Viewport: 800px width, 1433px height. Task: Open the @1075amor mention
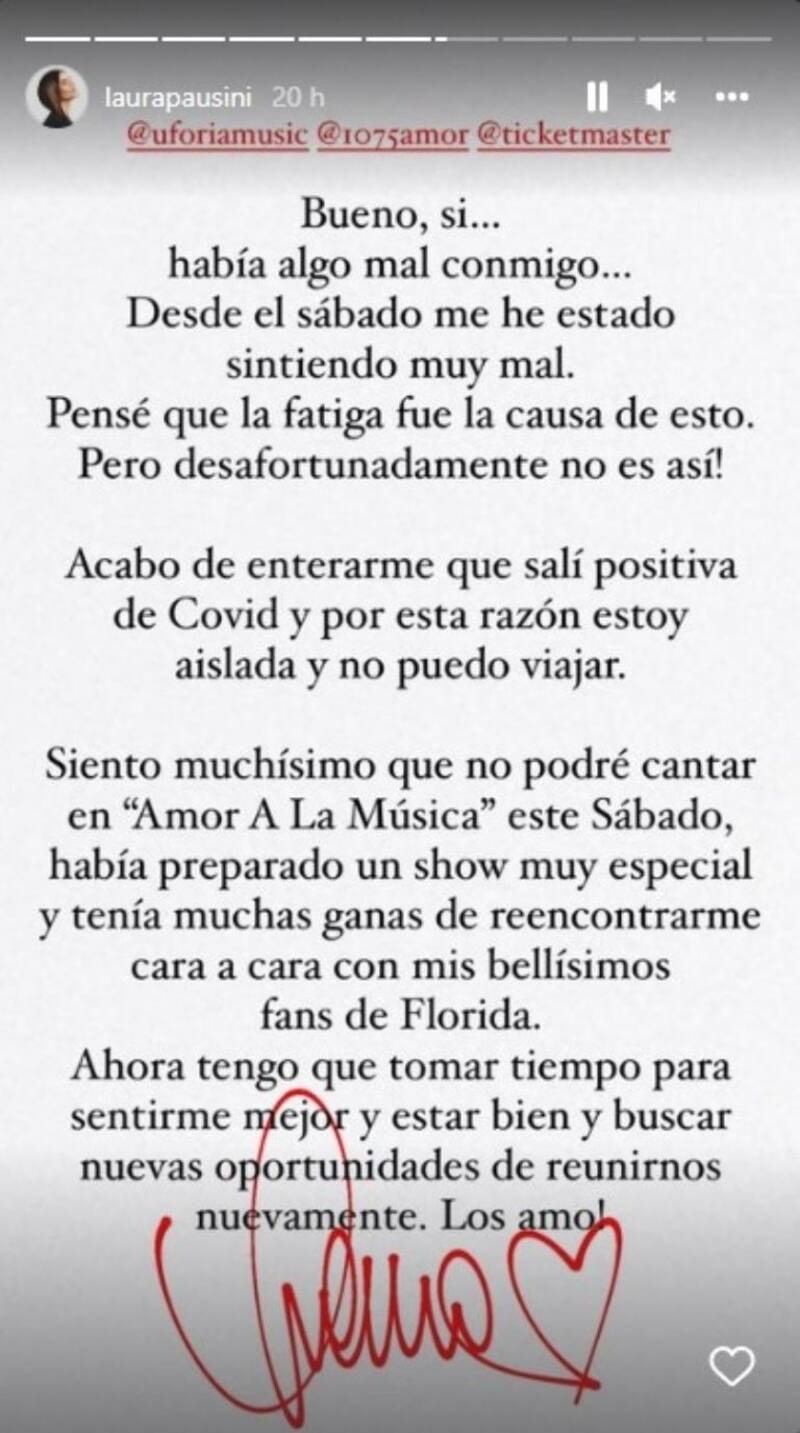coord(392,134)
